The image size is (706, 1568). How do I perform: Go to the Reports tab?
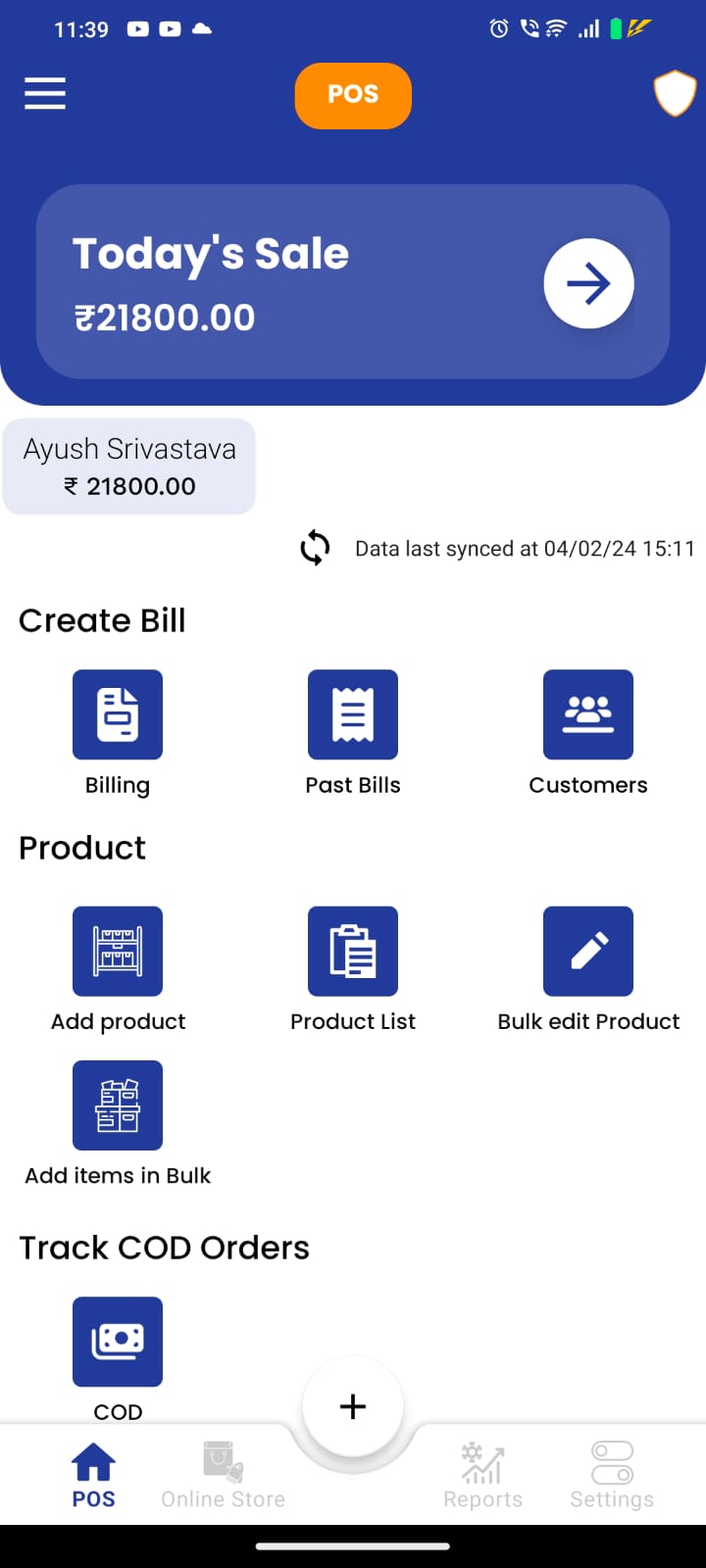[482, 1475]
